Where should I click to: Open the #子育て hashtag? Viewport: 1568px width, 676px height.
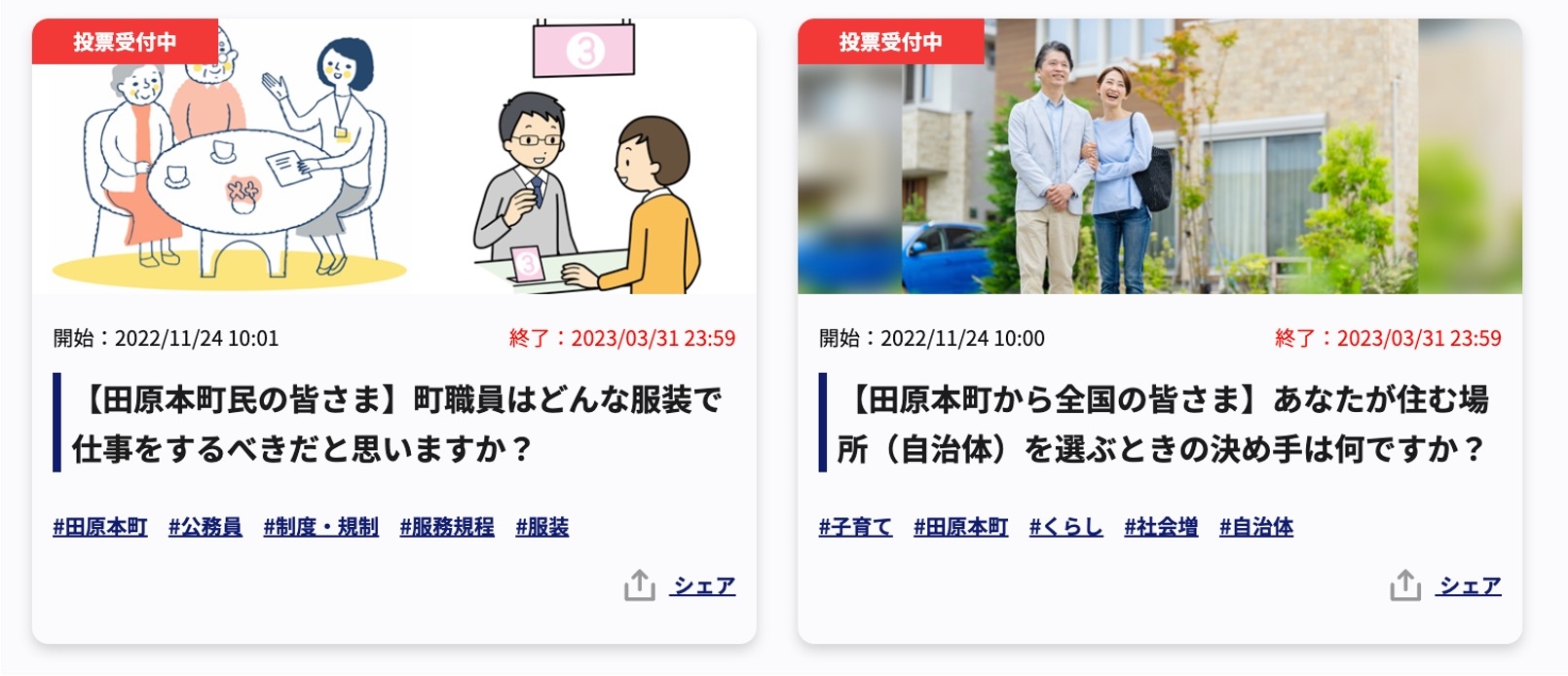click(855, 527)
